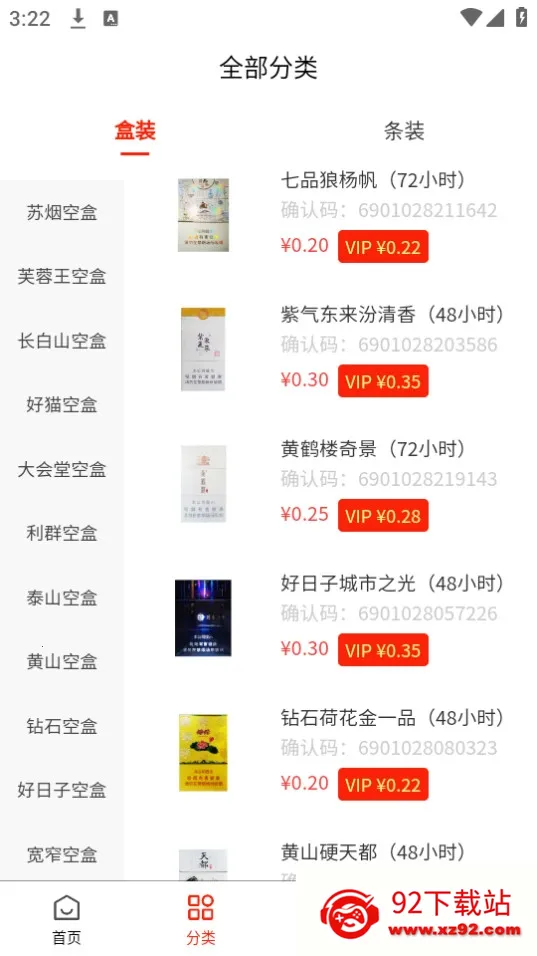Select the 好日子空盒 category
The height and width of the screenshot is (956, 537).
[62, 791]
